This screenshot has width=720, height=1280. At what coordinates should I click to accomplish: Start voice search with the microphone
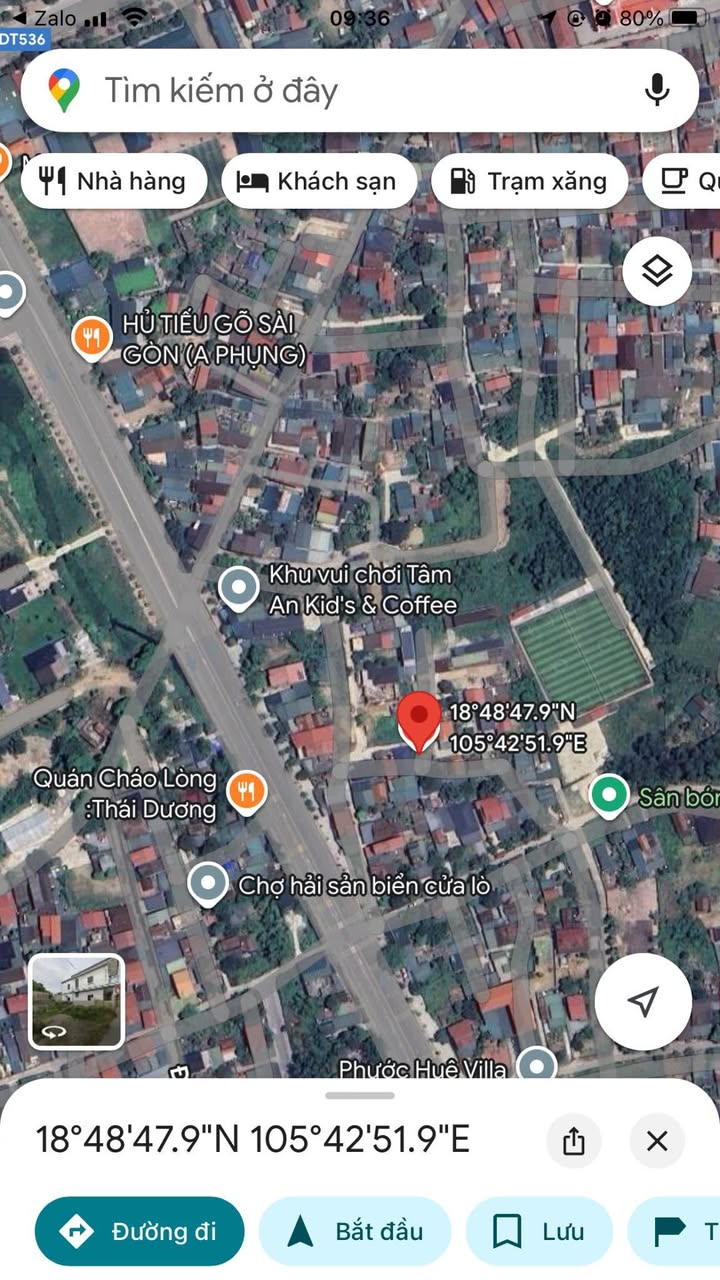657,91
